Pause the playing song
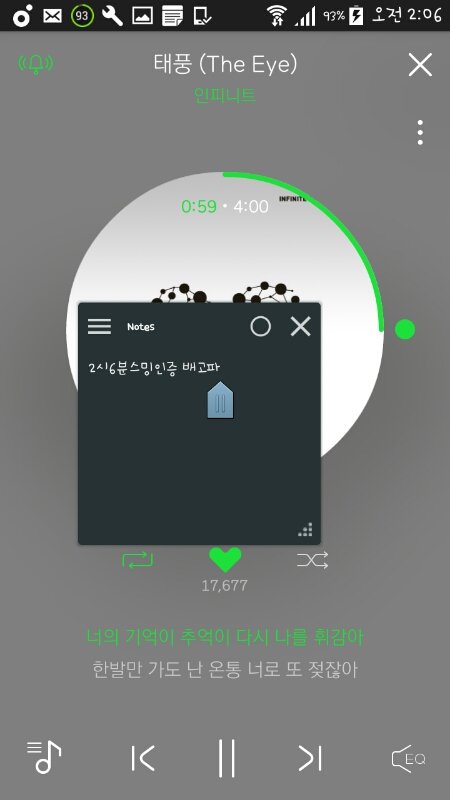The width and height of the screenshot is (450, 800). coord(227,758)
